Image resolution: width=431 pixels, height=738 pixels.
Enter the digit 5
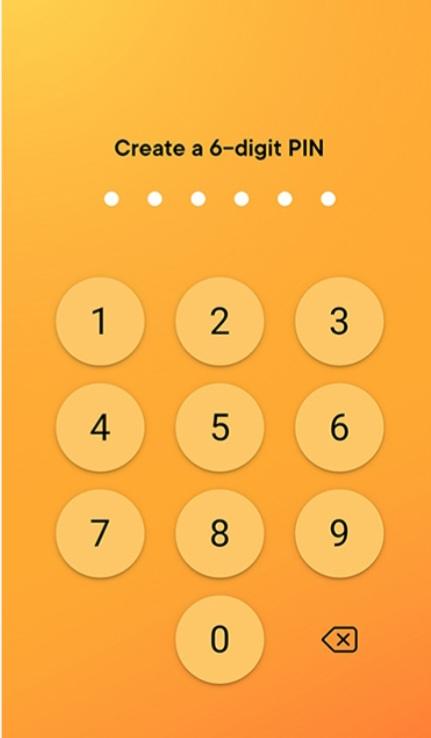tap(220, 427)
